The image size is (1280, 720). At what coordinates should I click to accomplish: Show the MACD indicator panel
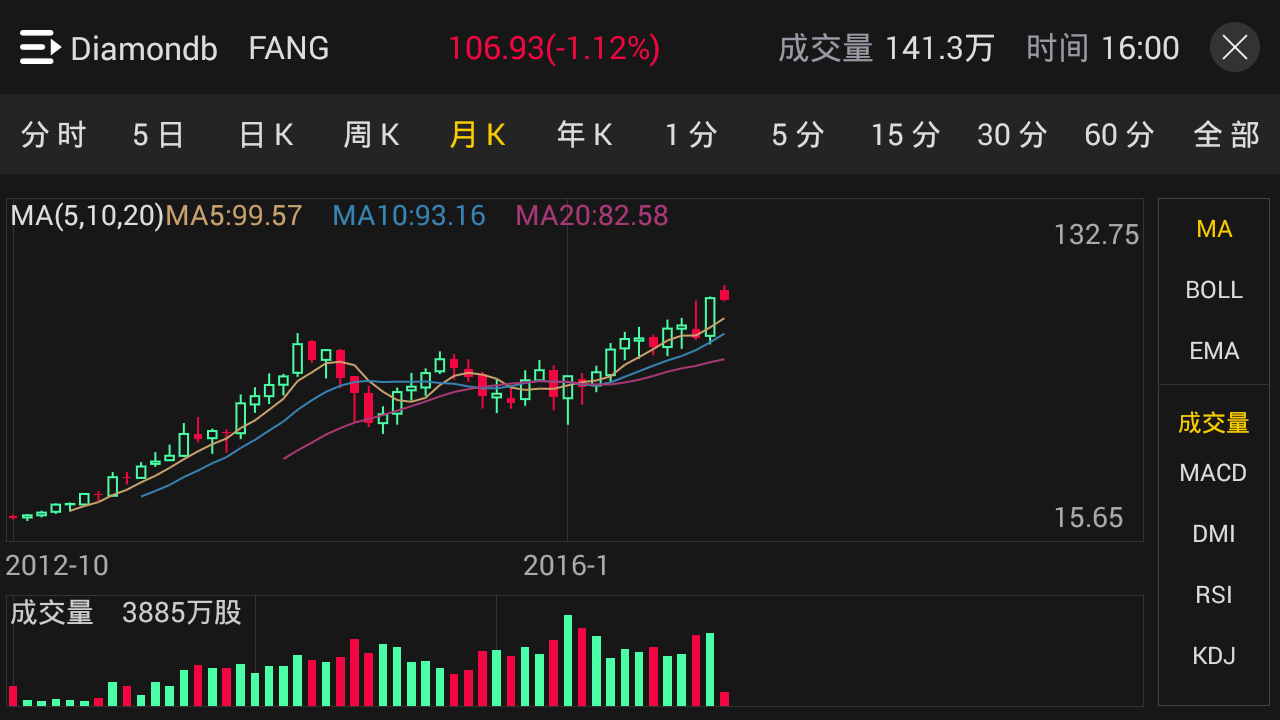[x=1214, y=473]
